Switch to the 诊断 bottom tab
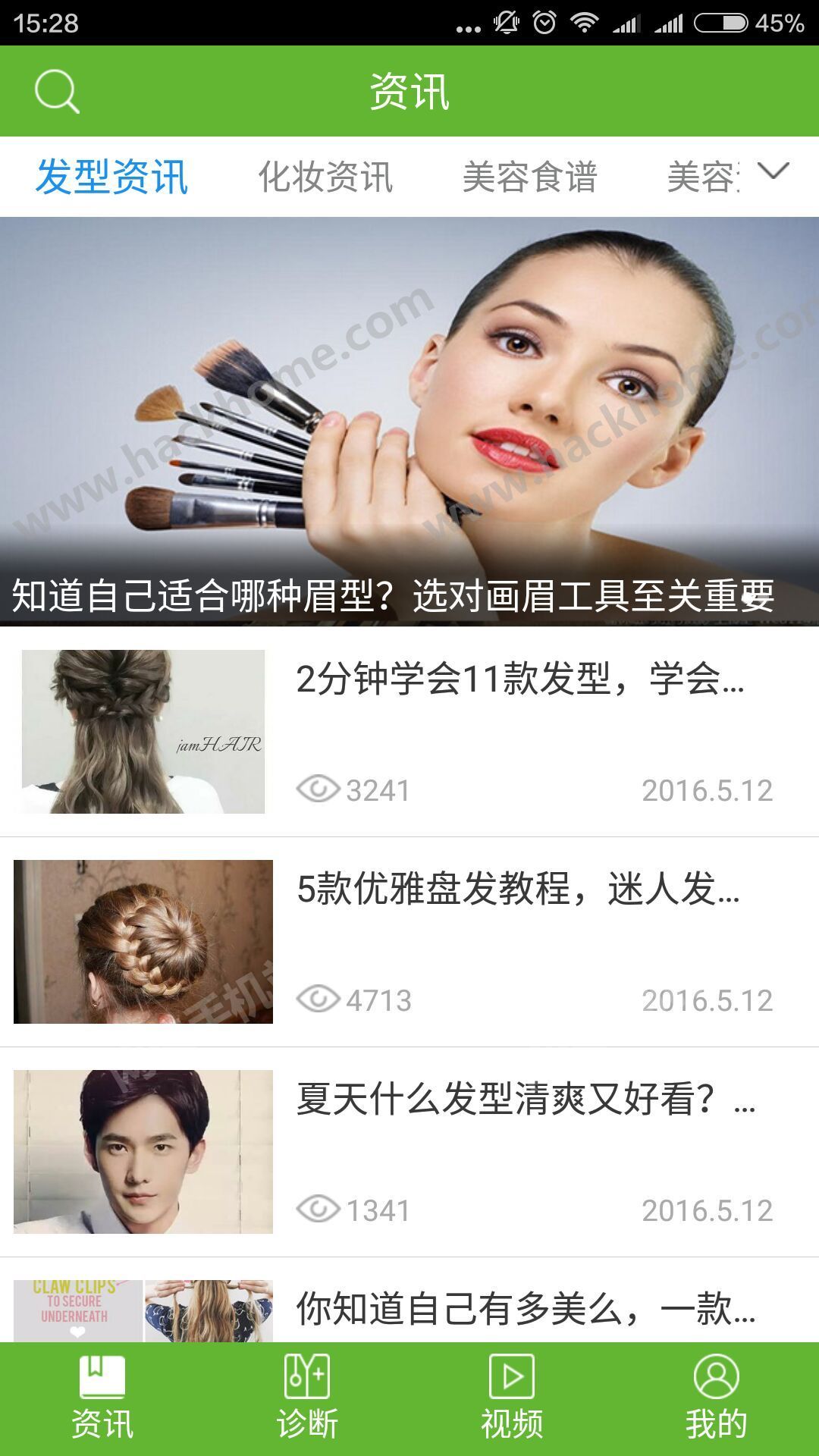819x1456 pixels. point(307,1399)
